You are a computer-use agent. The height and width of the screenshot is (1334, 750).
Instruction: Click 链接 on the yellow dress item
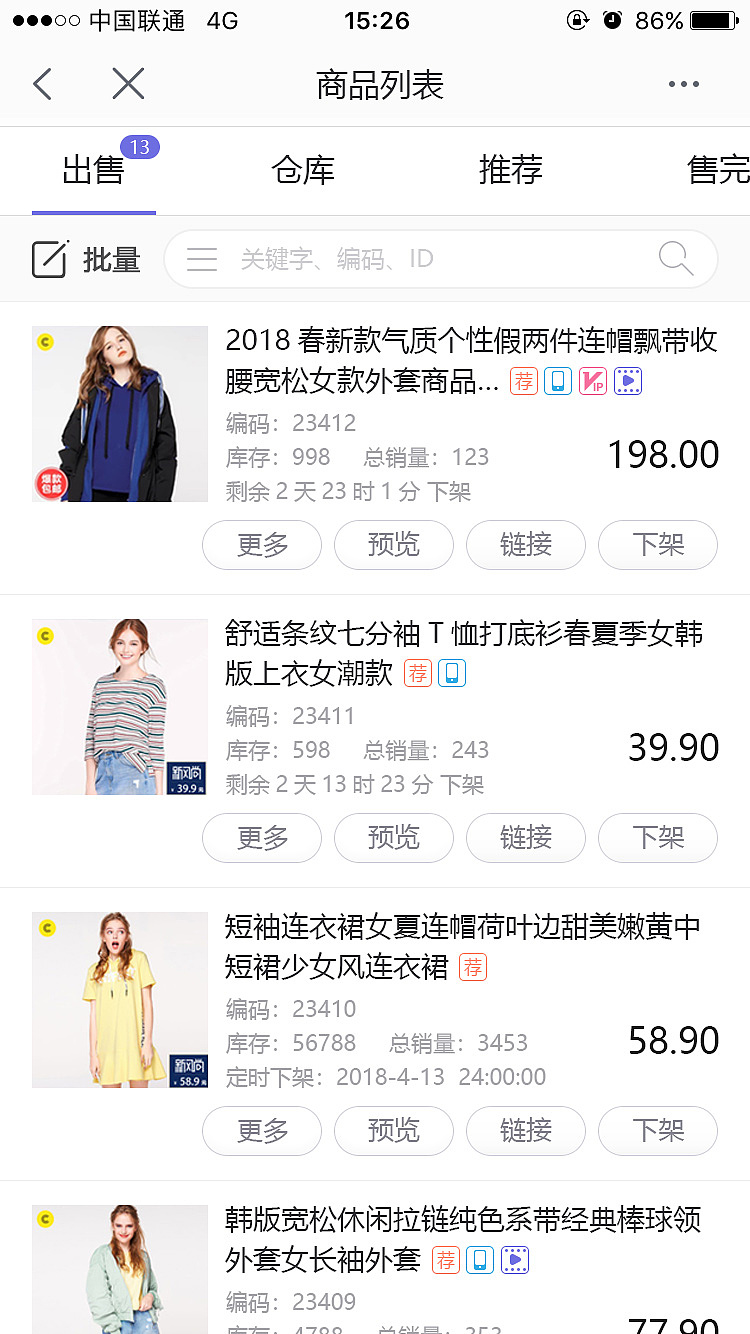(525, 1131)
